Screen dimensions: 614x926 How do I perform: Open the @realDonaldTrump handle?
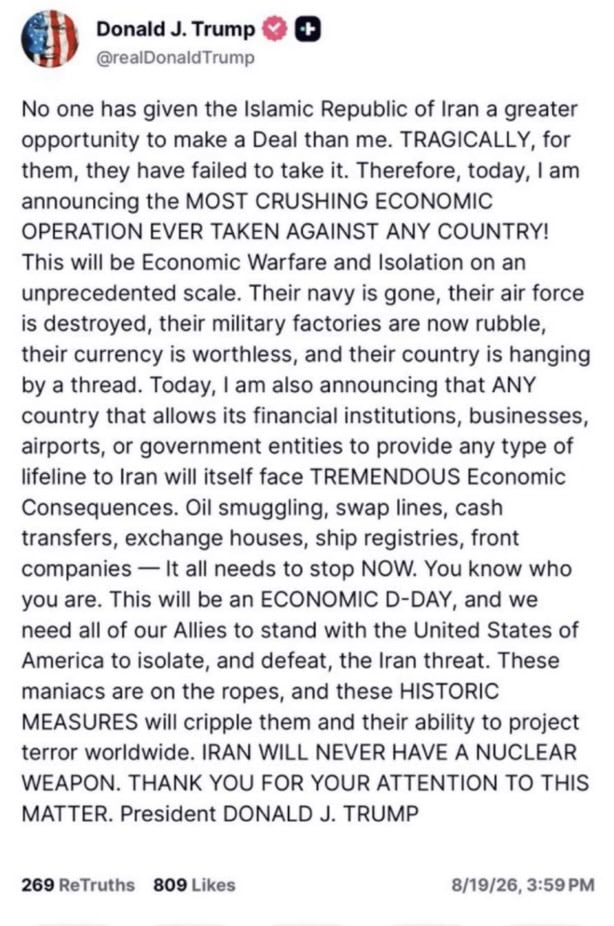coord(175,58)
